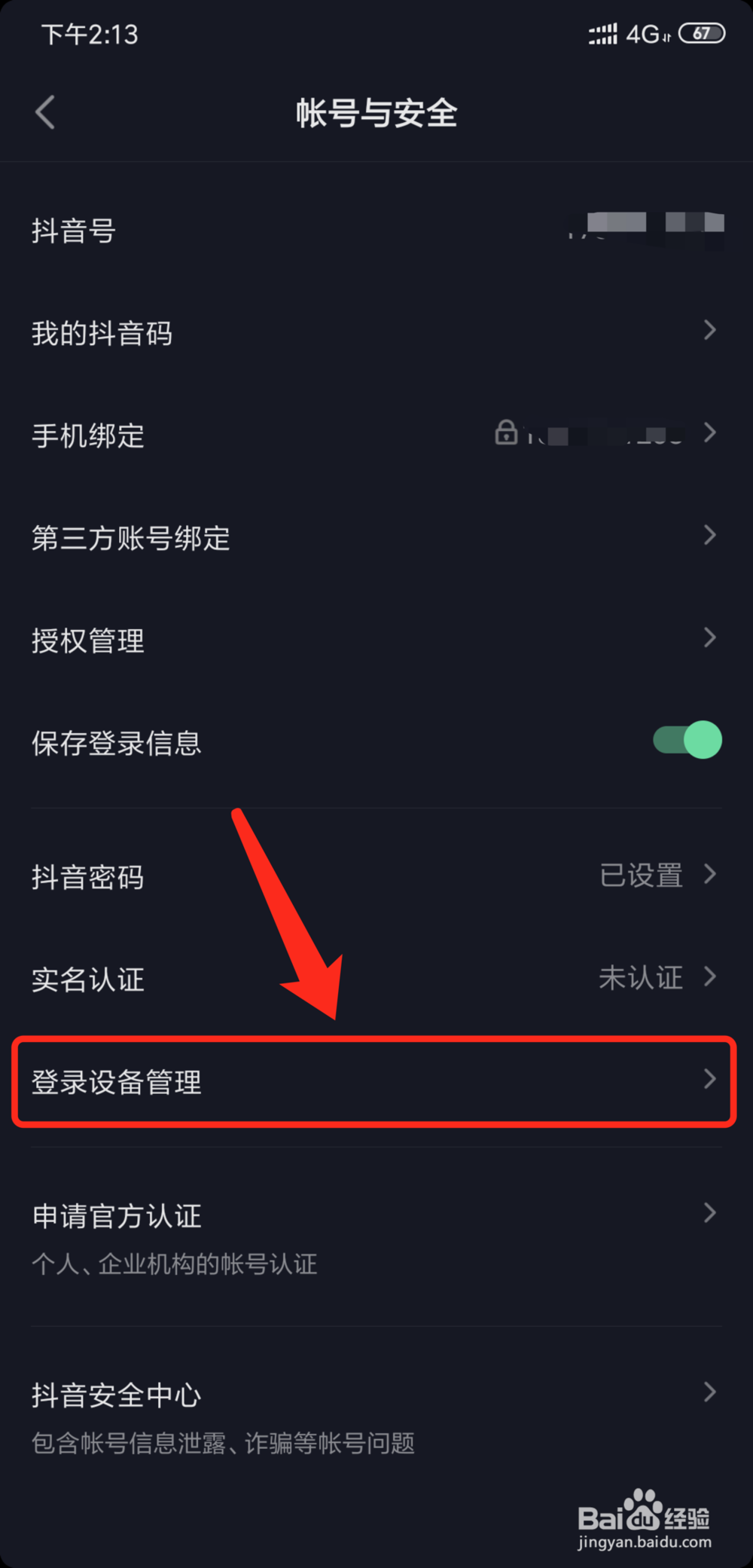Tap the back arrow to leave settings
753x1568 pixels.
coord(45,112)
